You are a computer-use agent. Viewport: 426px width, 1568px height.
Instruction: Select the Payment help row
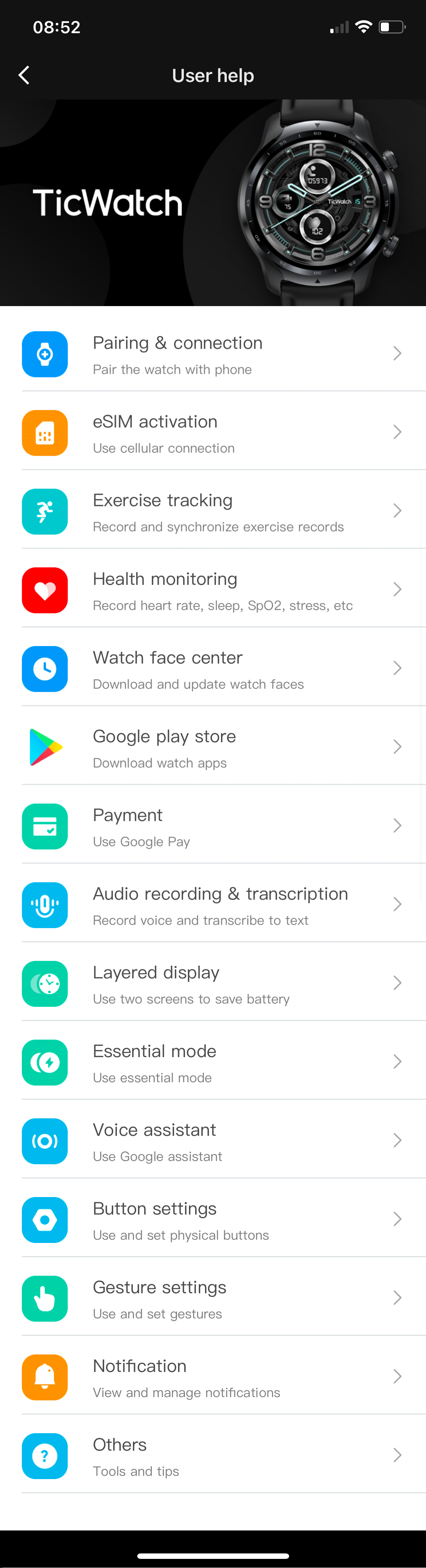tap(213, 826)
